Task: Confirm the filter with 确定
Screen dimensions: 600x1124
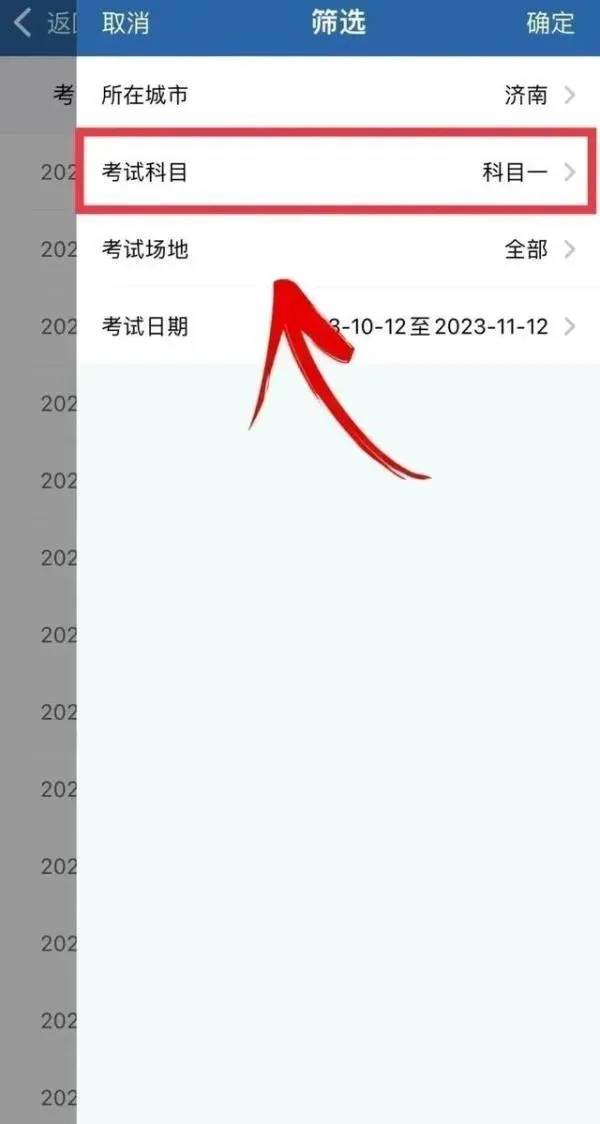Action: click(550, 23)
